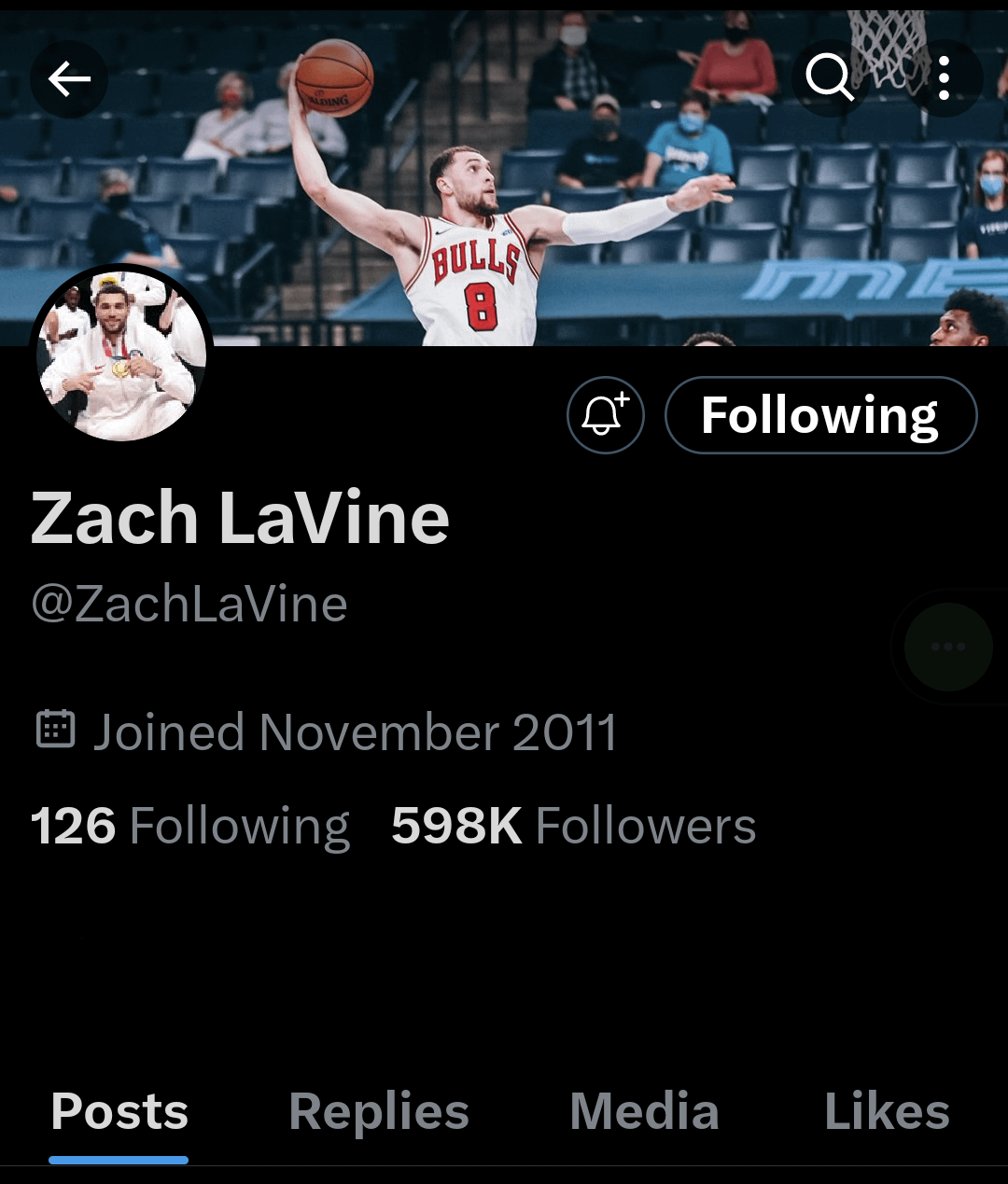
Task: Go back using the arrow icon
Action: [x=69, y=79]
